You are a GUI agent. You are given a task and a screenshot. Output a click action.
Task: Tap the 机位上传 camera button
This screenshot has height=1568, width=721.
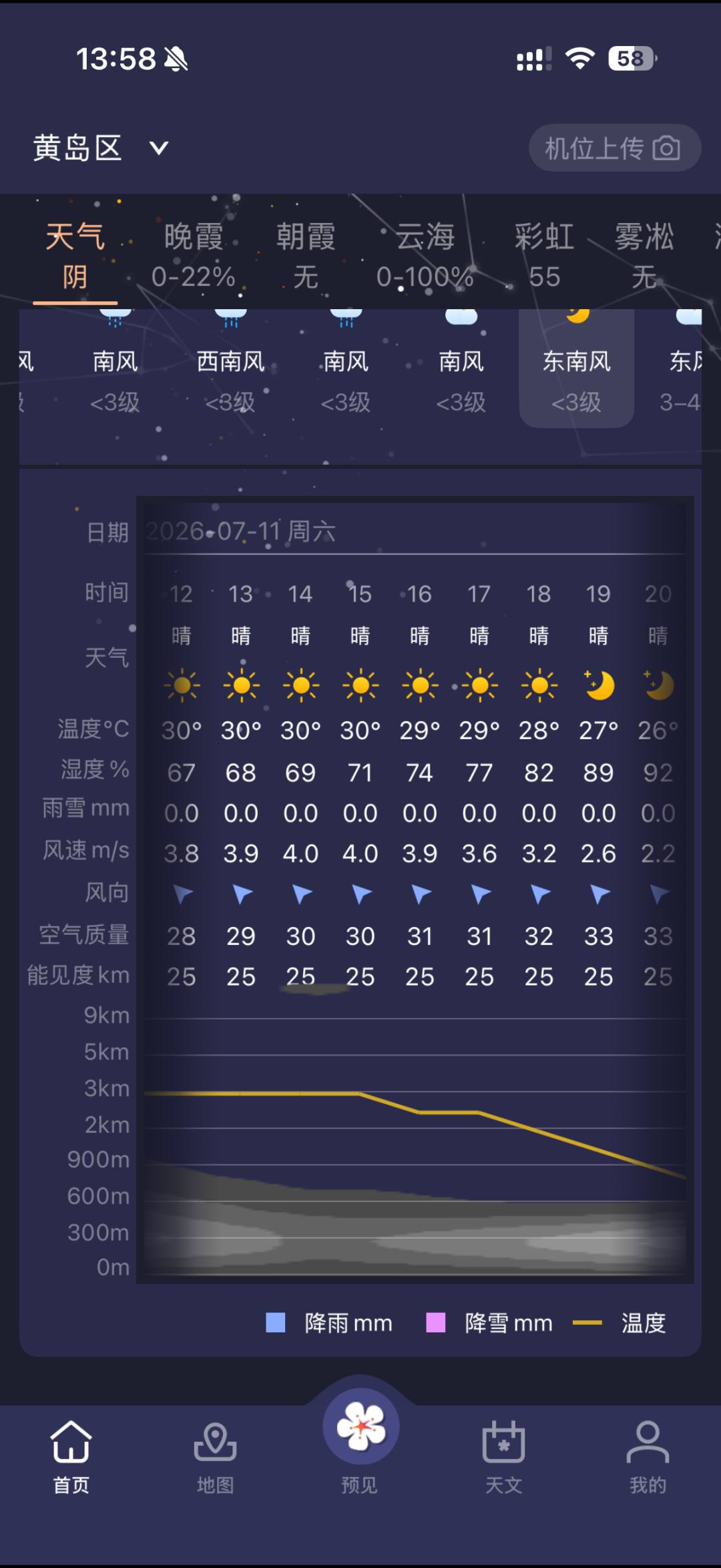pyautogui.click(x=614, y=148)
